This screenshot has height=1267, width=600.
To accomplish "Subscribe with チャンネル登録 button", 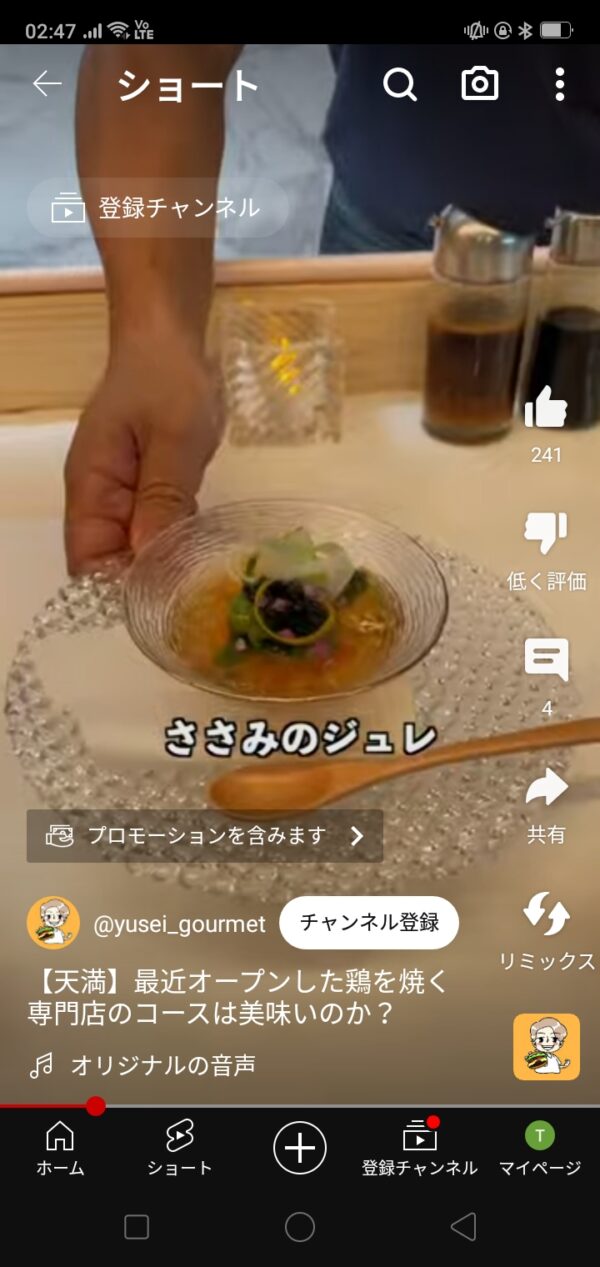I will tap(369, 922).
